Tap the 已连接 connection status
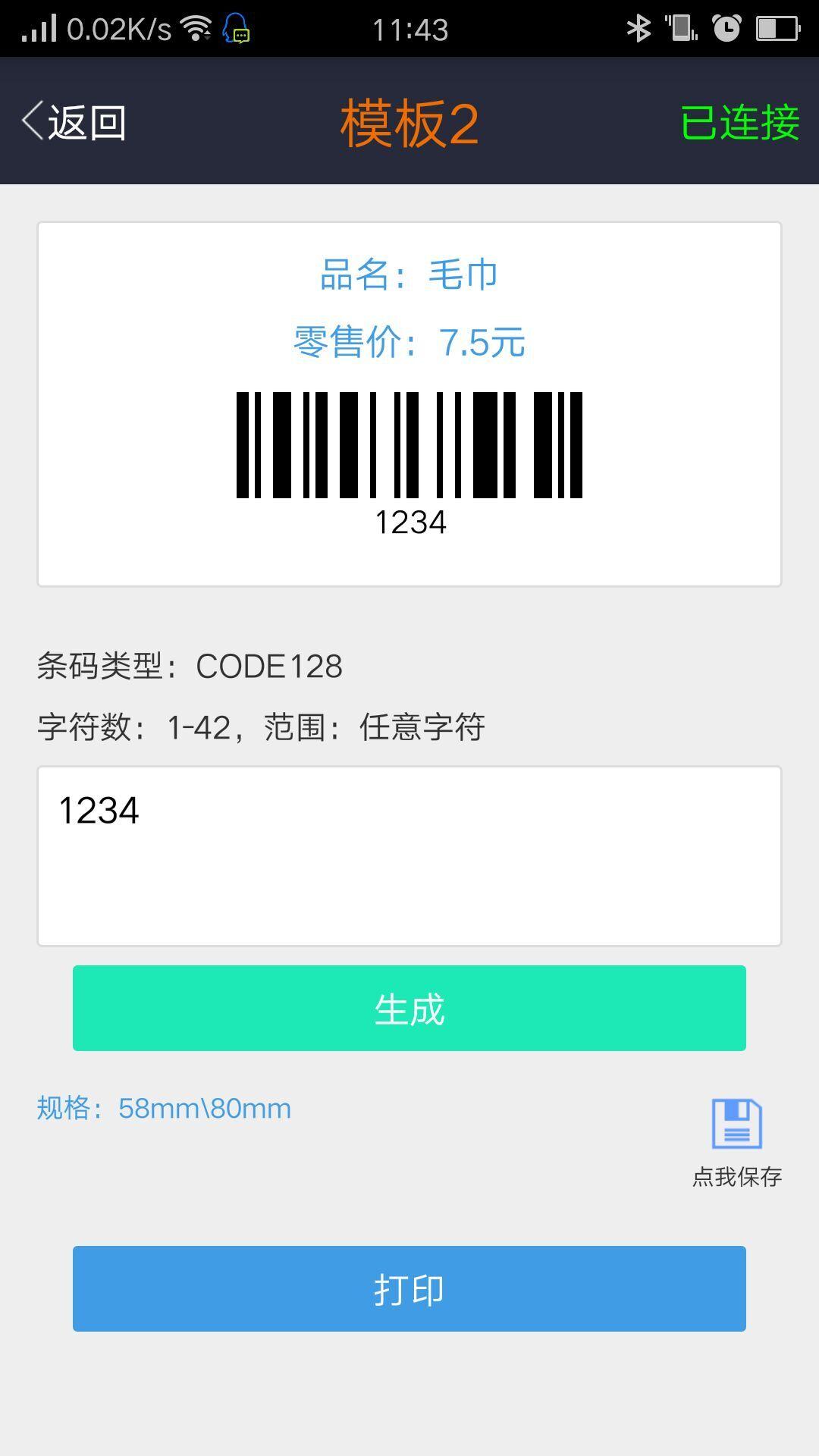 click(739, 122)
